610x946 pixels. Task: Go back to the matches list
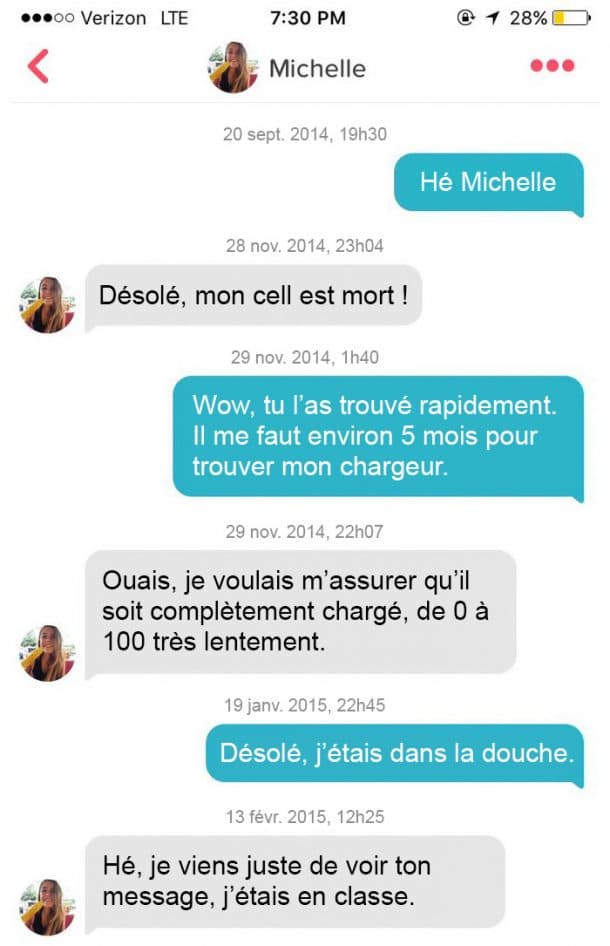[x=38, y=66]
